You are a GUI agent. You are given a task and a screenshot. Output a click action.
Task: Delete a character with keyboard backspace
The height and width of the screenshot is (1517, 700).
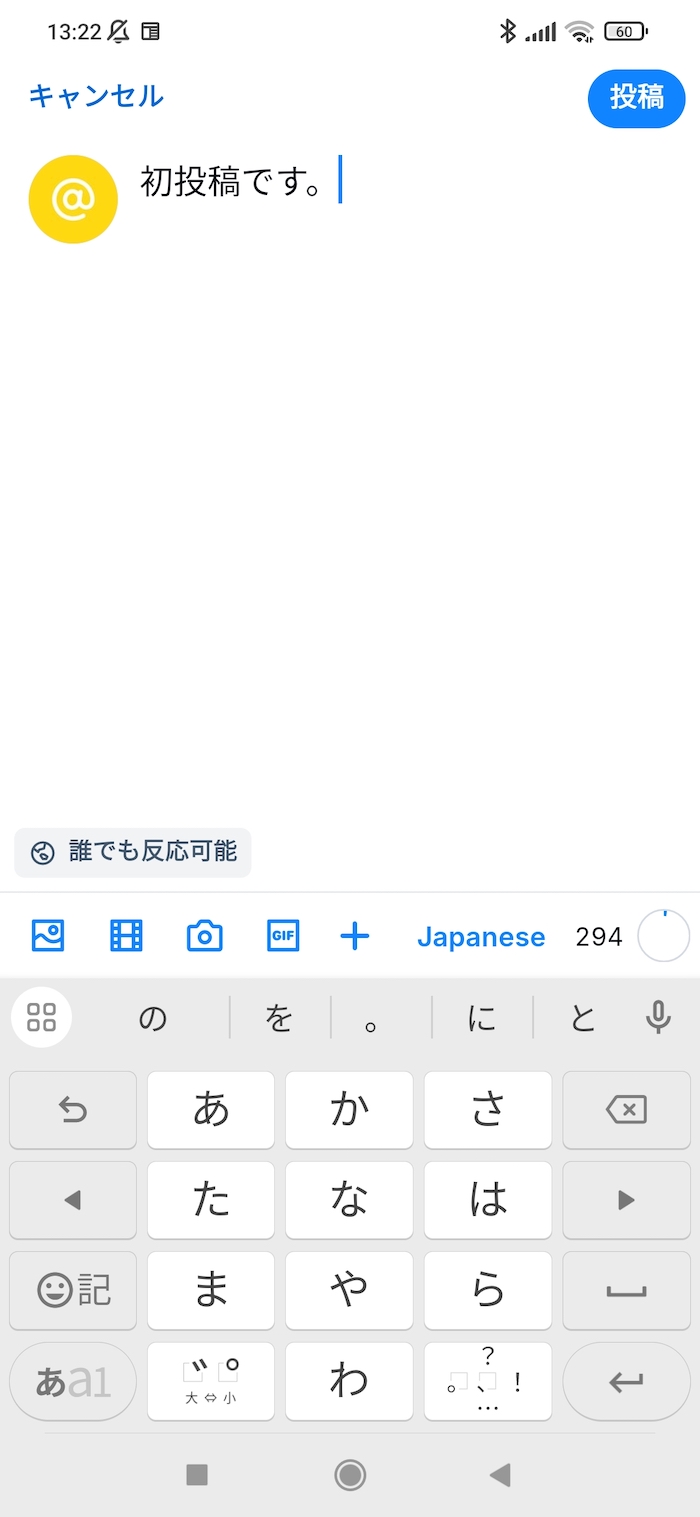(x=626, y=1109)
